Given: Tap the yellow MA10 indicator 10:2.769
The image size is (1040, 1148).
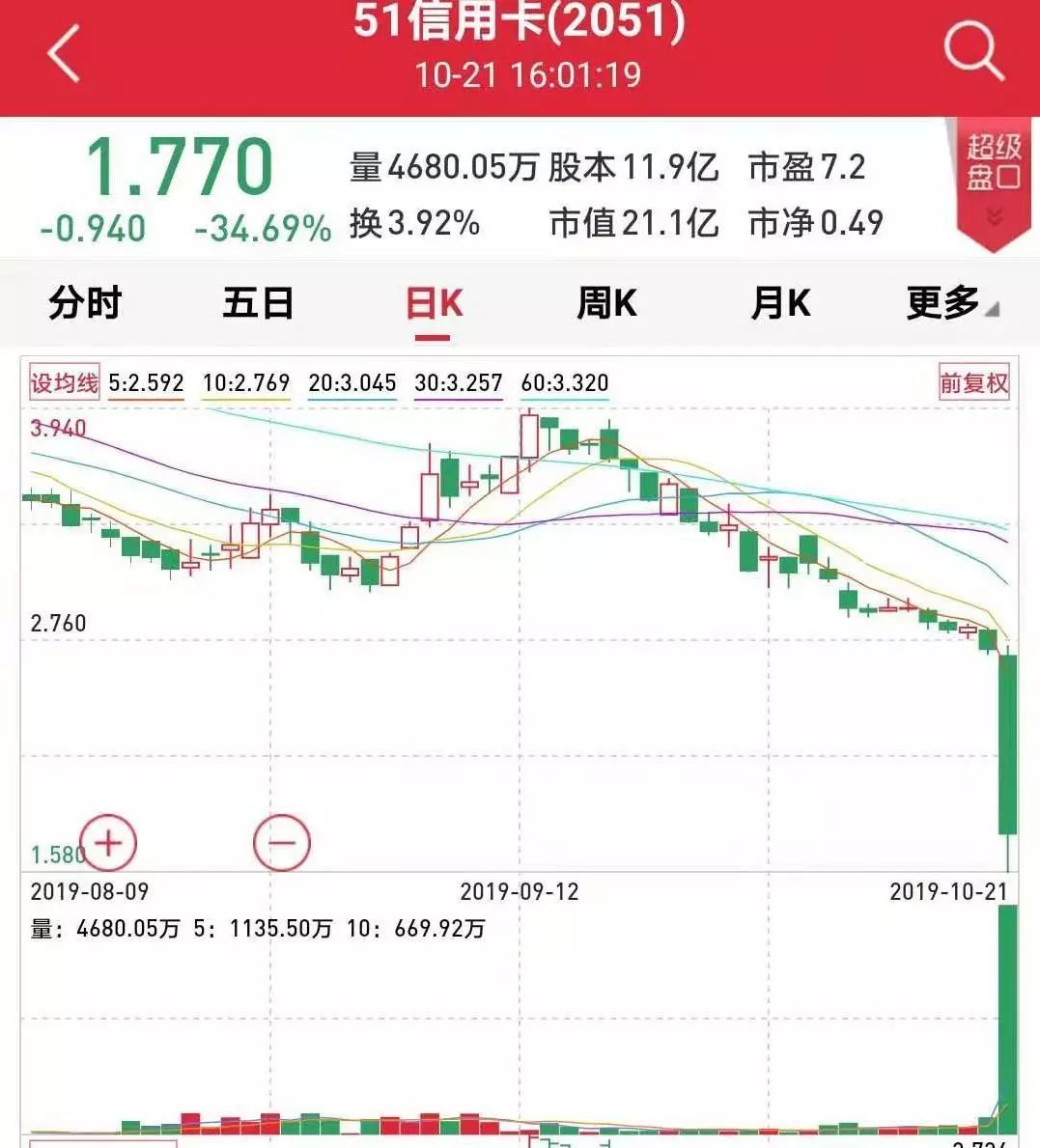Looking at the screenshot, I should [244, 382].
